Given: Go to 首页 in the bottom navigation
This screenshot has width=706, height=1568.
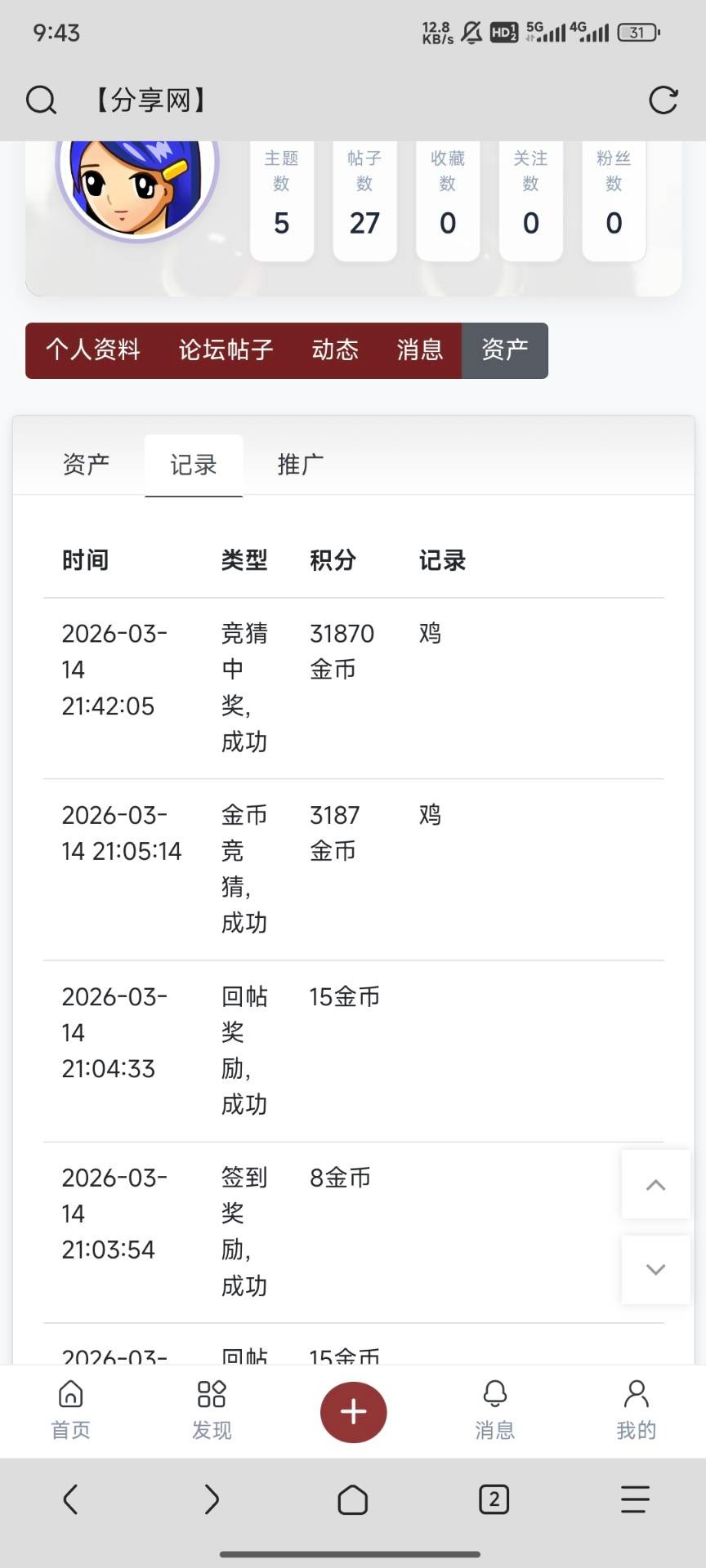Looking at the screenshot, I should coord(71,1410).
